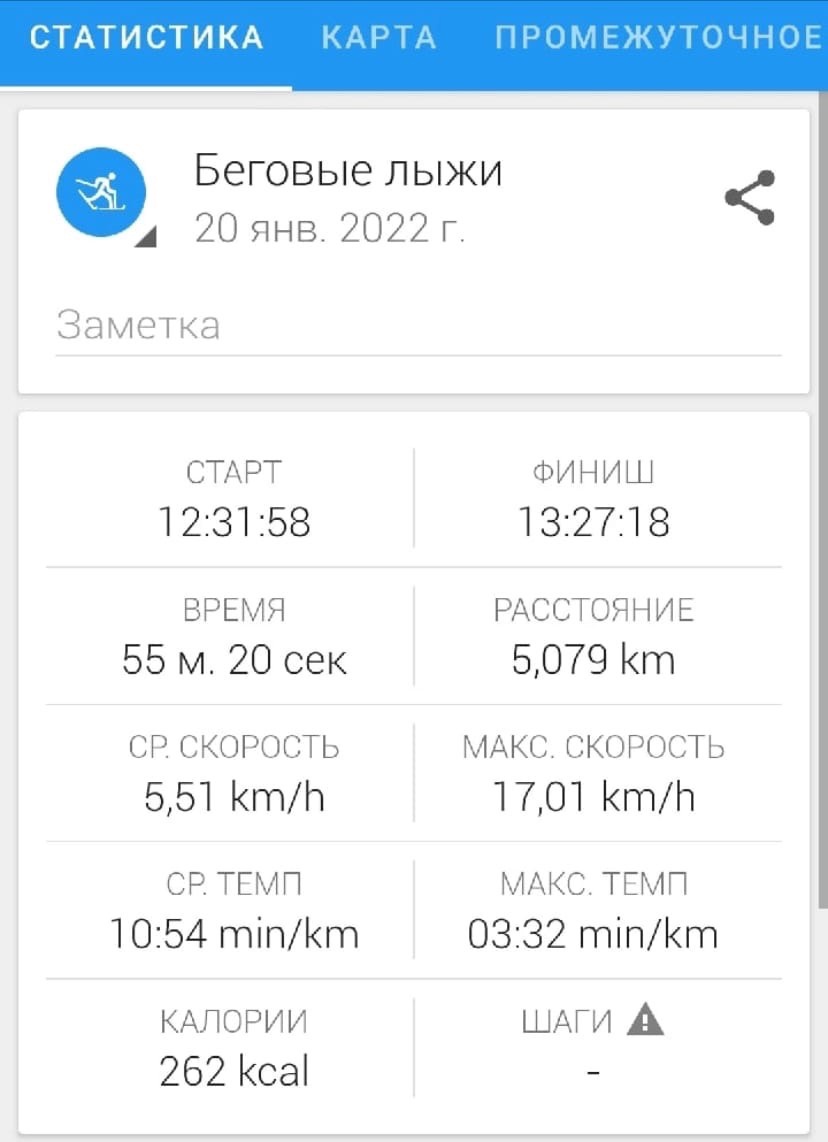Add a note in the Заметка field

(x=418, y=326)
